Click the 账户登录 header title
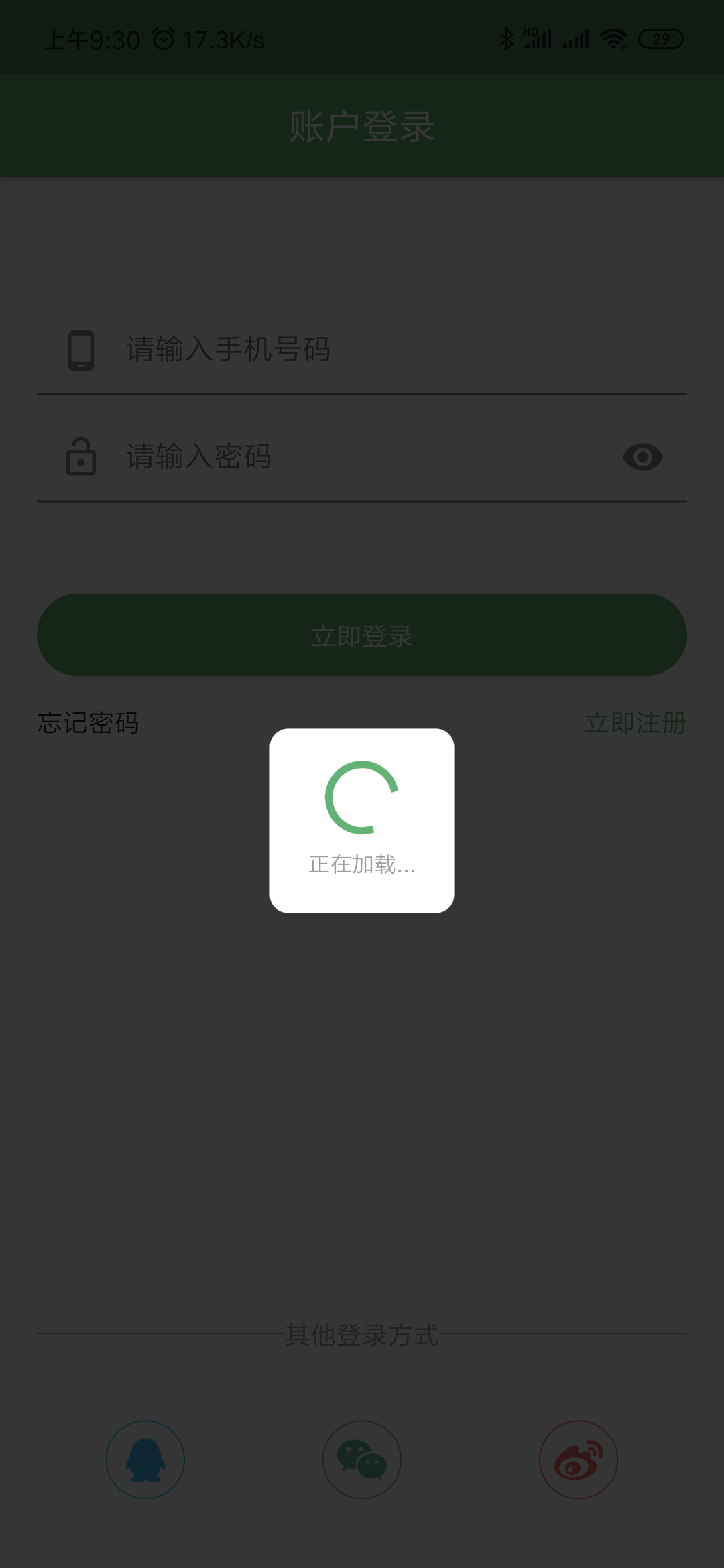724x1568 pixels. (x=362, y=127)
